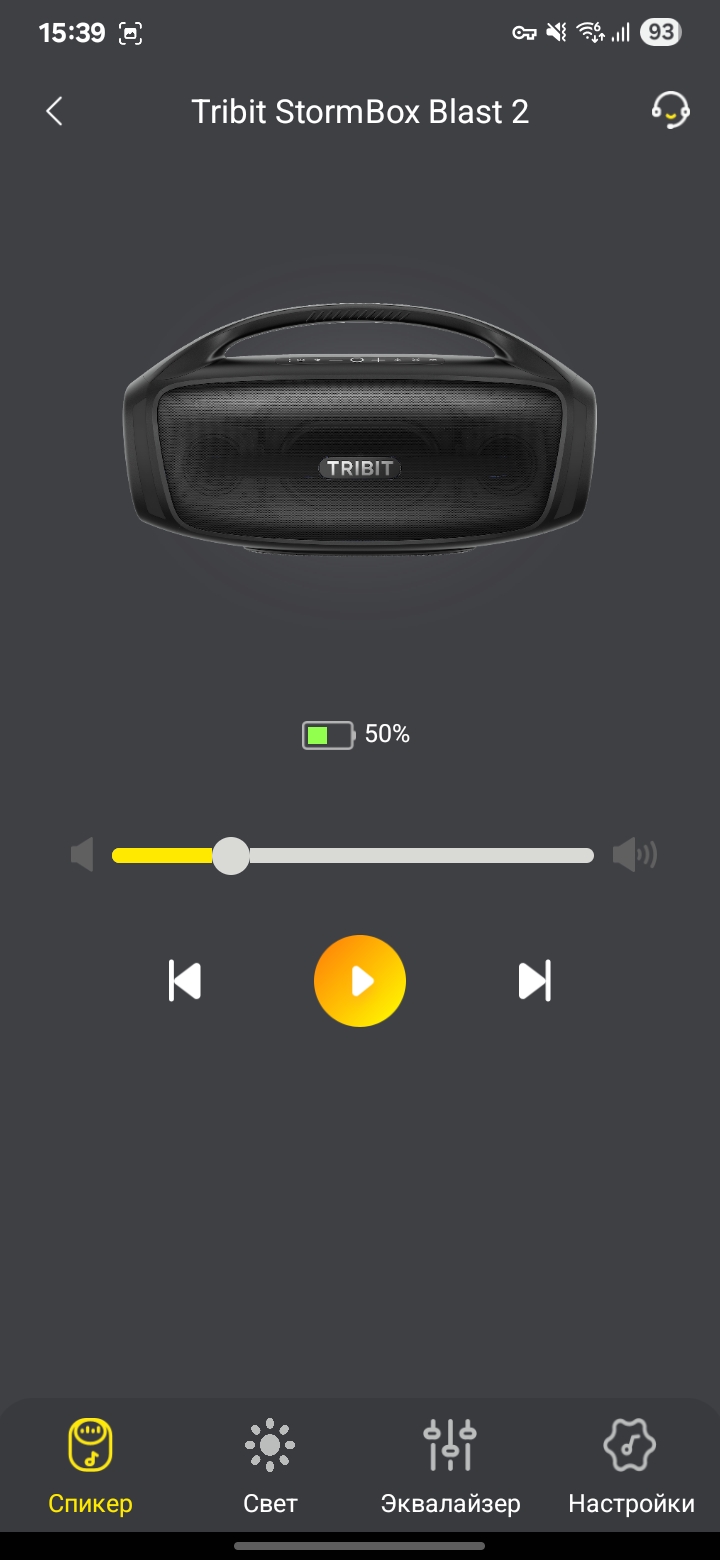Image resolution: width=720 pixels, height=1560 pixels.
Task: Skip to the previous track
Action: (x=185, y=981)
